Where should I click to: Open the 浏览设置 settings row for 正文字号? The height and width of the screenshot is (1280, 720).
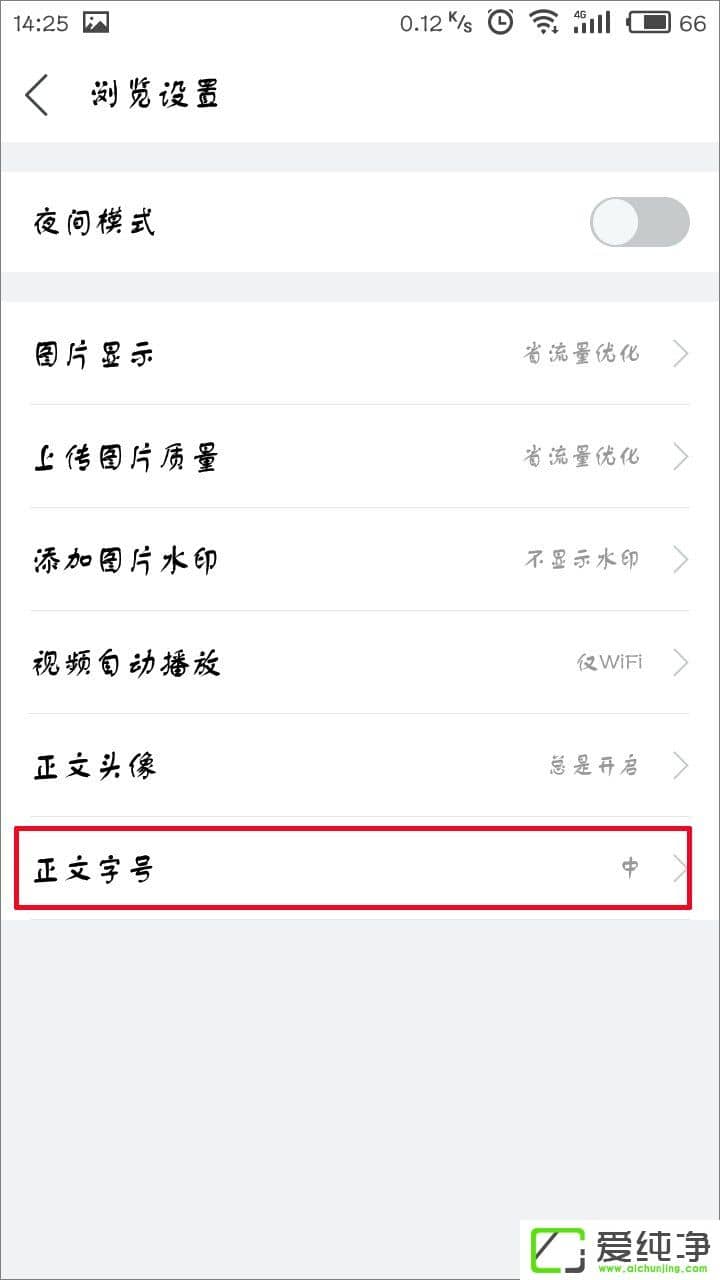[x=360, y=869]
